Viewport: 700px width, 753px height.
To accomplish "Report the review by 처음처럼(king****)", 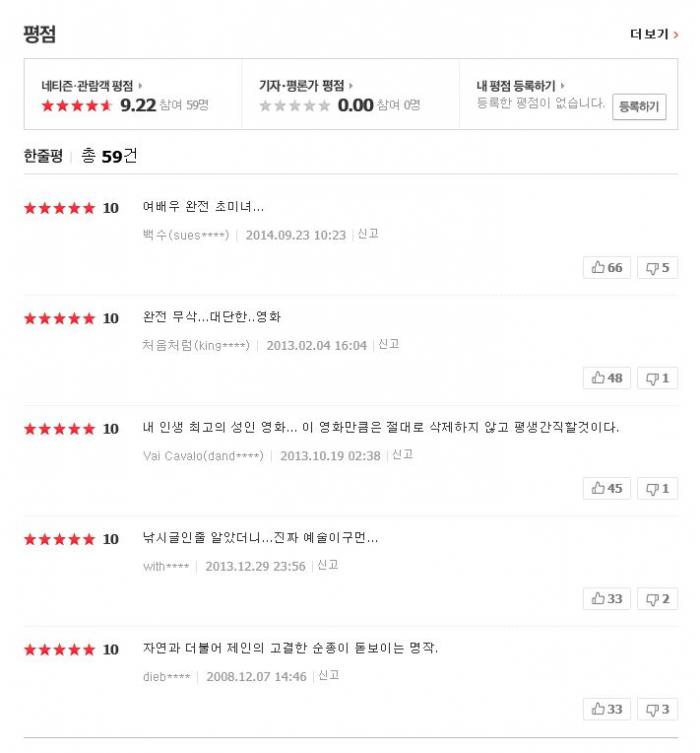I will (388, 344).
